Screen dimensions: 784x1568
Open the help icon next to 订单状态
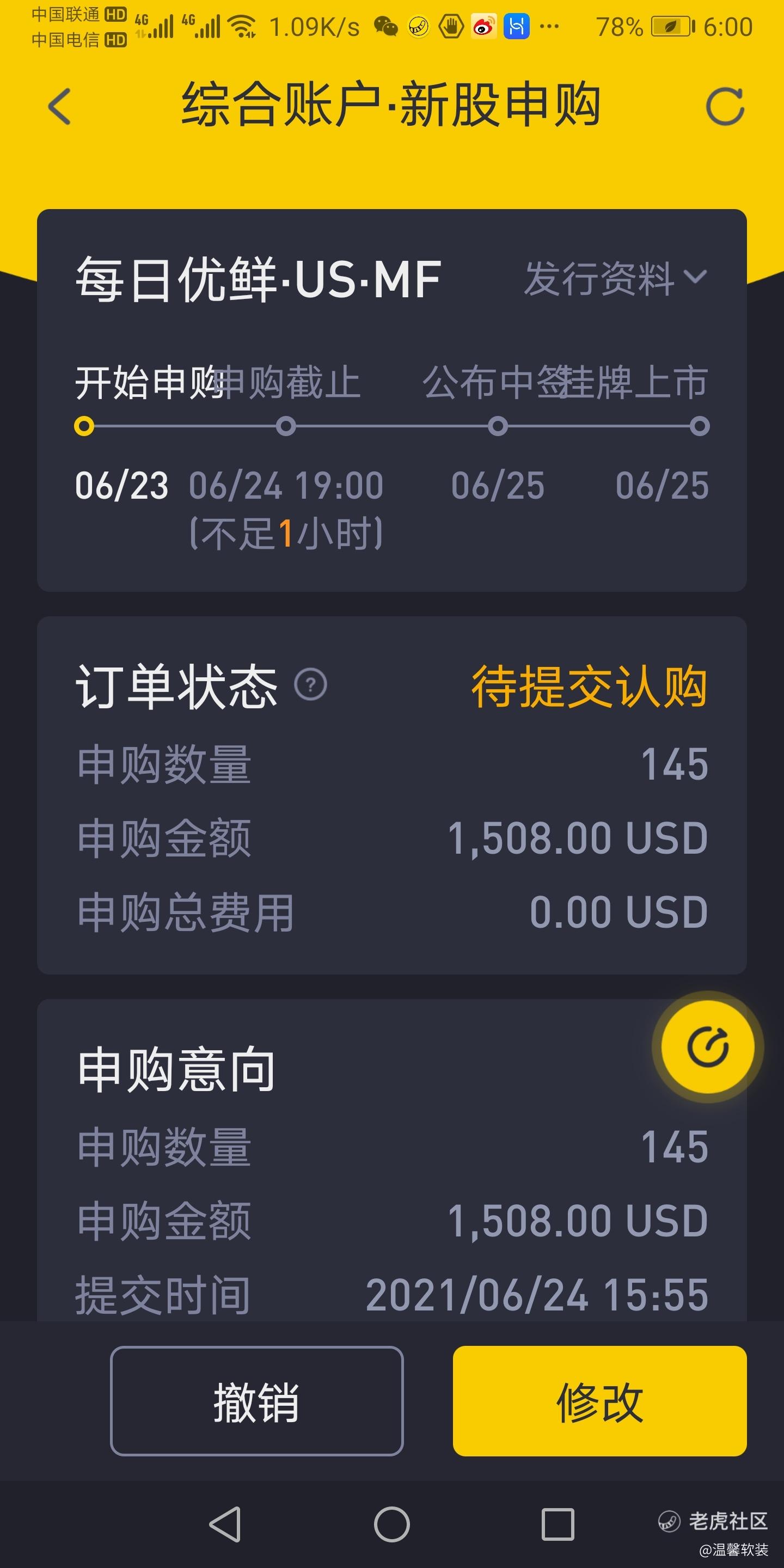[310, 685]
